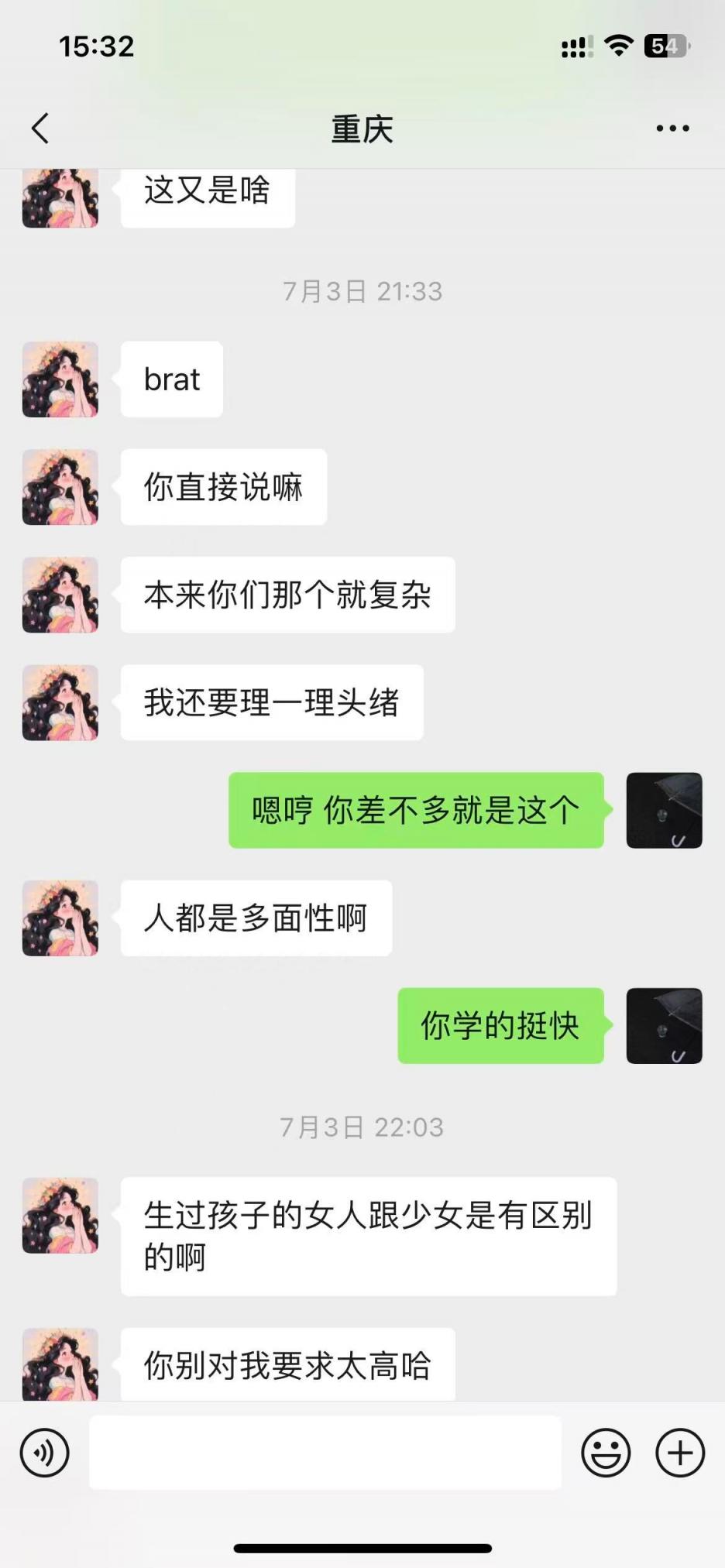Open the three-dot chat info menu
This screenshot has height=1568, width=725.
[672, 129]
